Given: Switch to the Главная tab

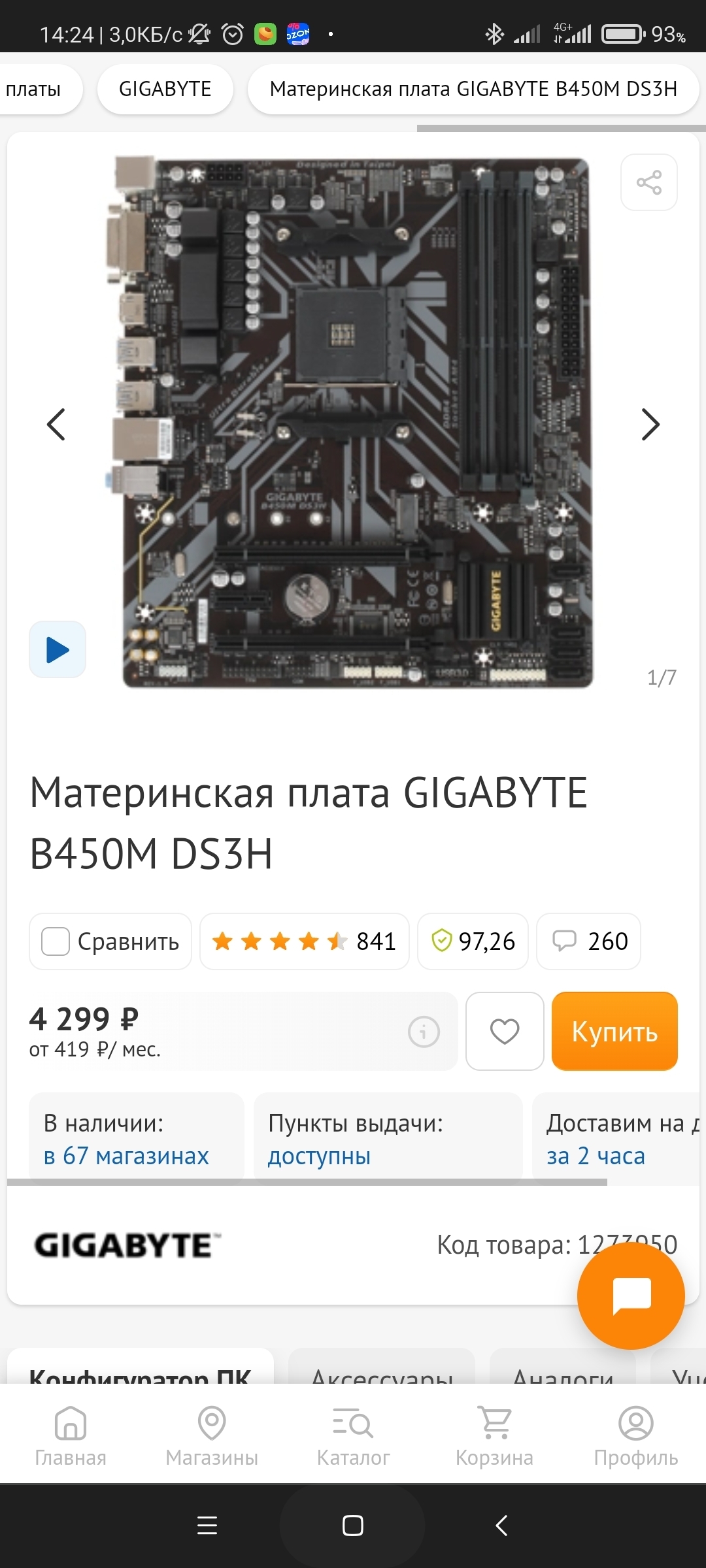Looking at the screenshot, I should (x=71, y=1435).
